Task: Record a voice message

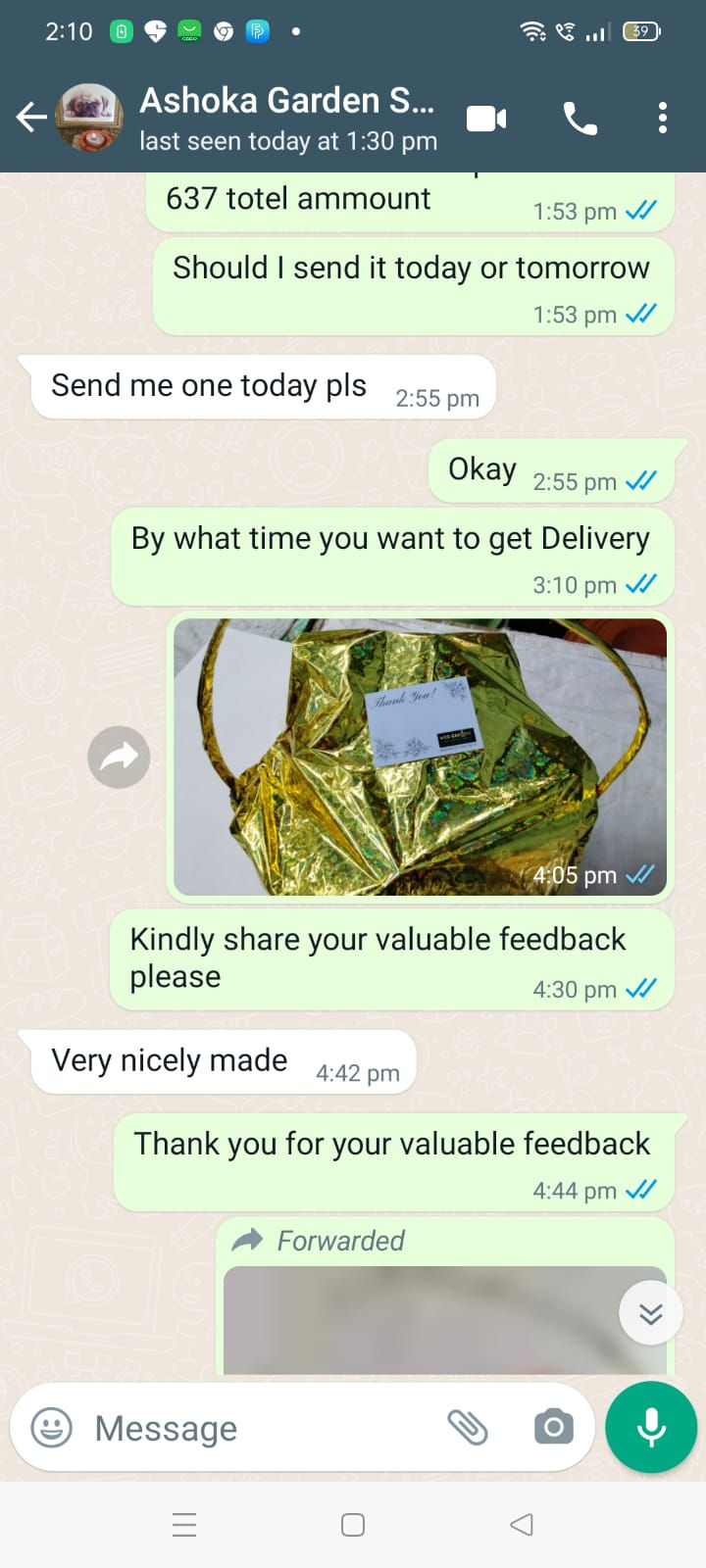Action: click(651, 1428)
